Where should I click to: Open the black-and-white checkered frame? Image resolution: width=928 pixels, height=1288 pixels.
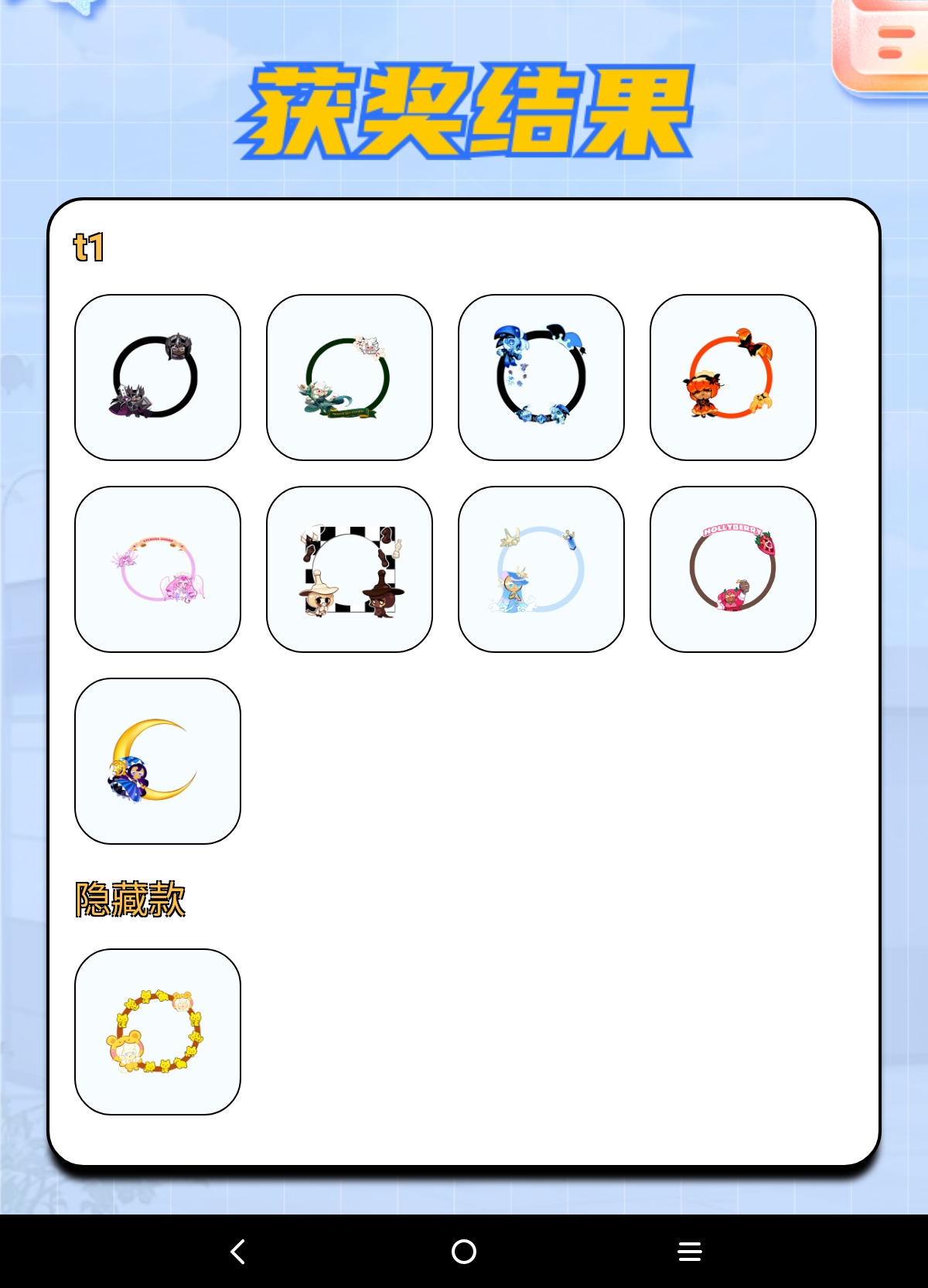[x=350, y=569]
